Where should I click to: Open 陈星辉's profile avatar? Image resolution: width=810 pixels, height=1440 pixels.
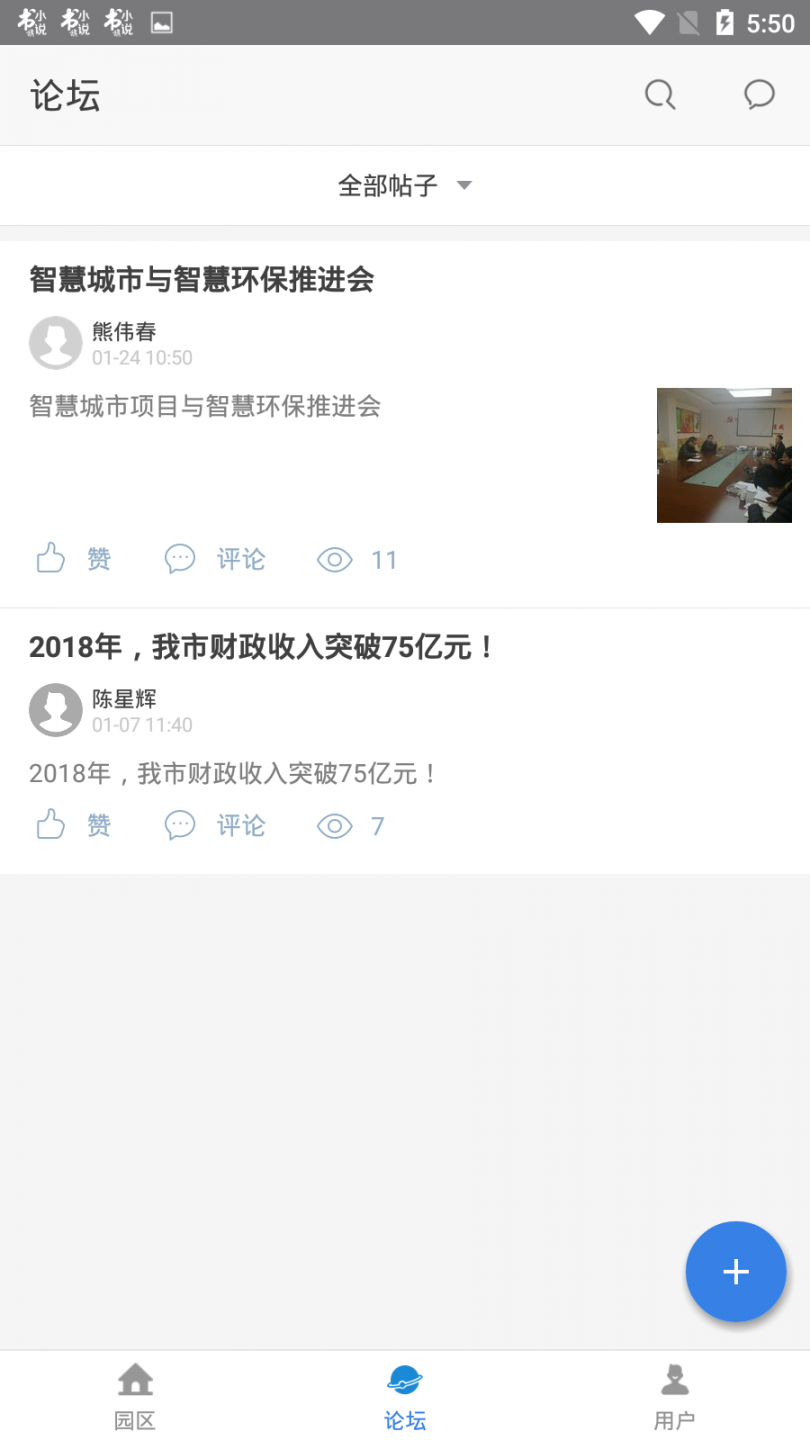coord(56,710)
